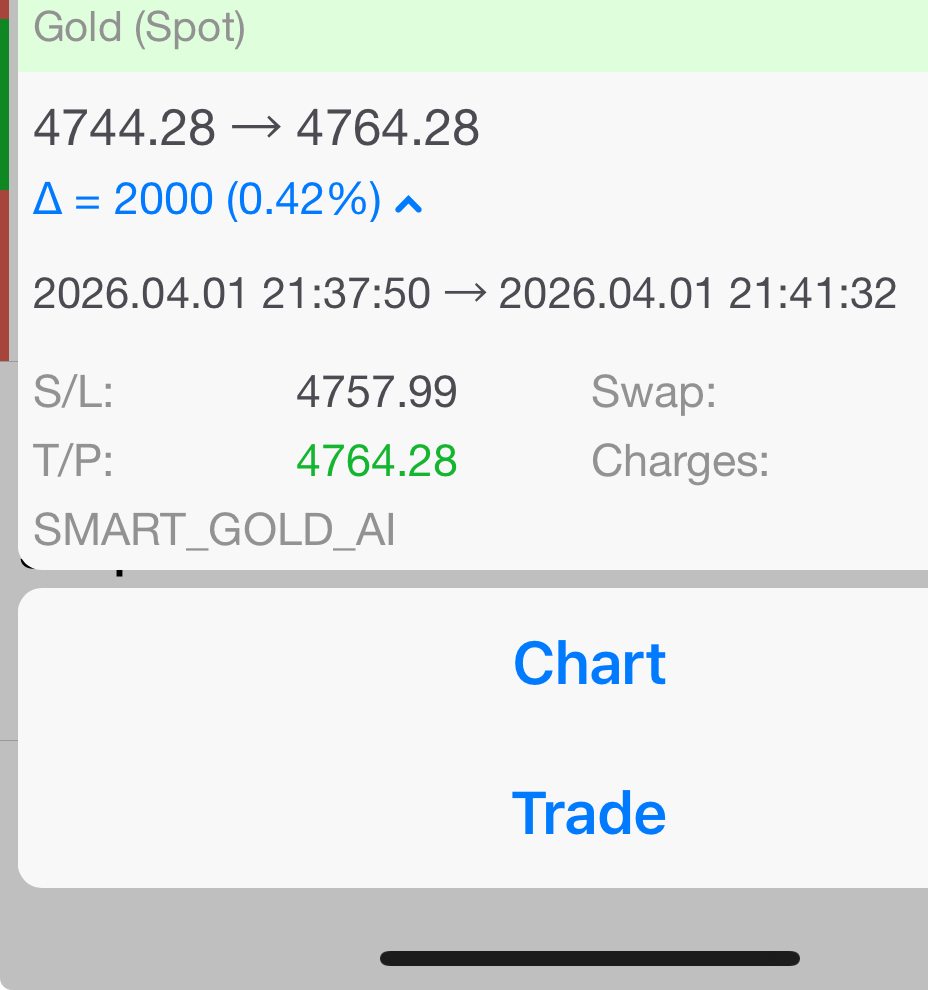Select the Gold (Spot) symbol header
The image size is (928, 990).
click(138, 28)
